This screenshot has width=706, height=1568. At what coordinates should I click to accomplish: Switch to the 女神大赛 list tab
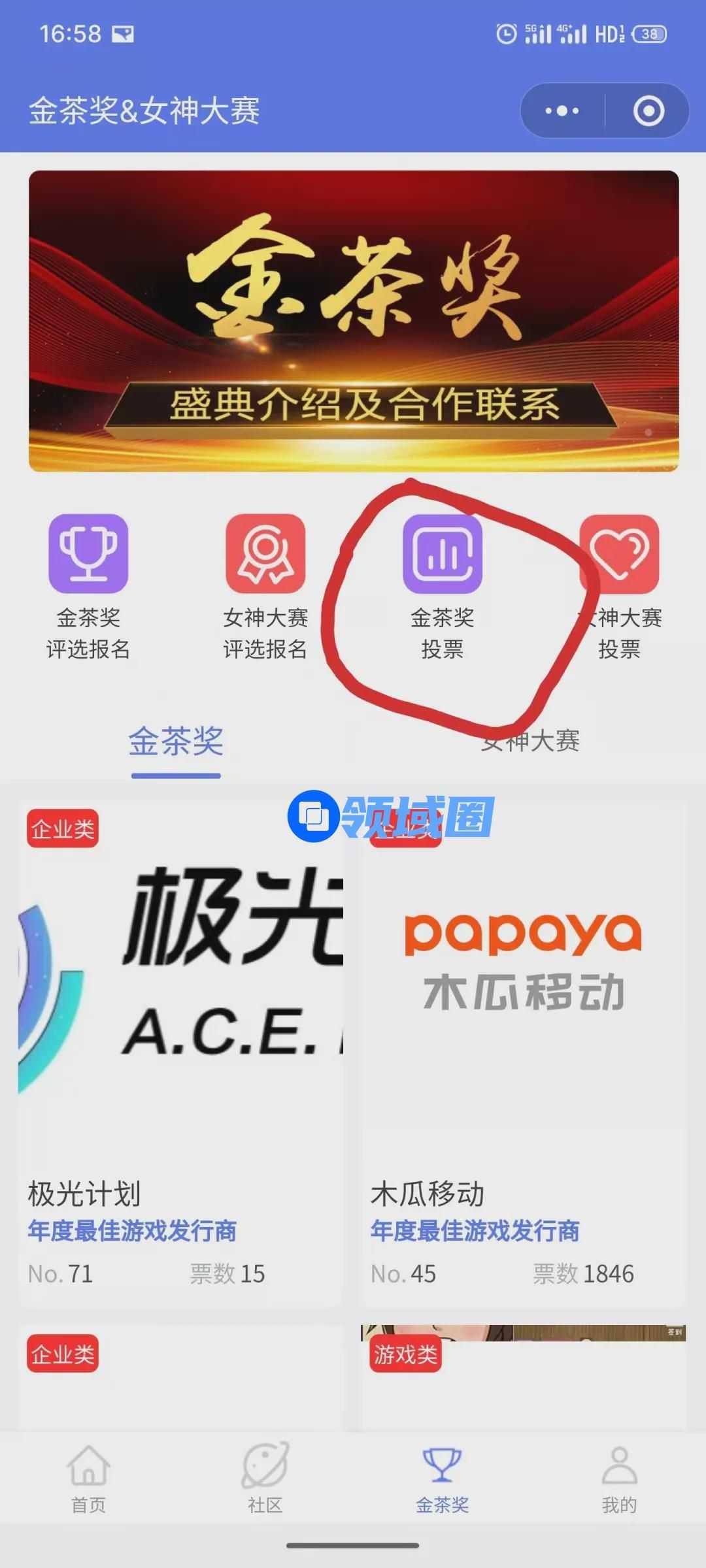(529, 742)
